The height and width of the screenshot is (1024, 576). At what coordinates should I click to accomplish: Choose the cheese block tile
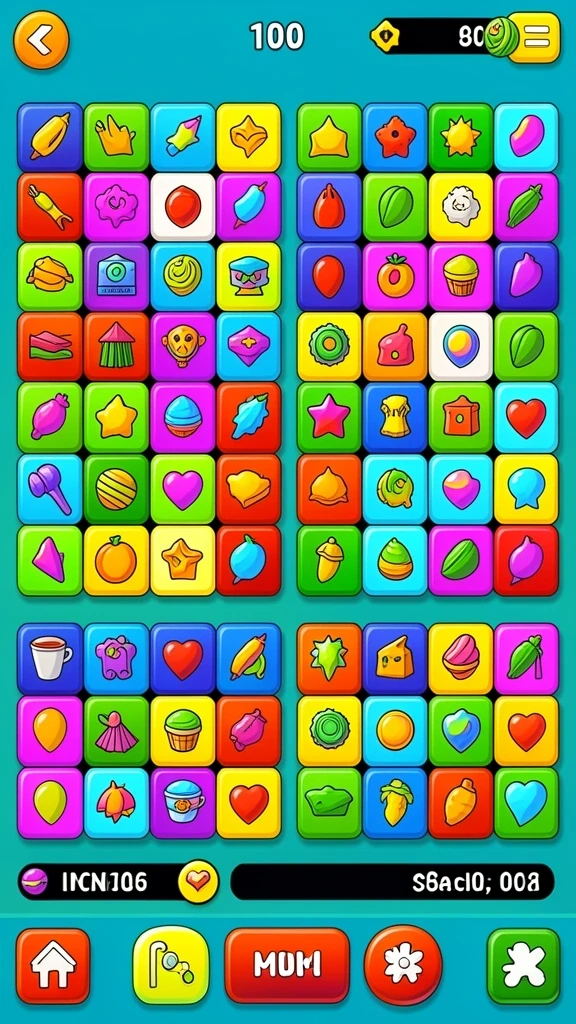(x=394, y=658)
